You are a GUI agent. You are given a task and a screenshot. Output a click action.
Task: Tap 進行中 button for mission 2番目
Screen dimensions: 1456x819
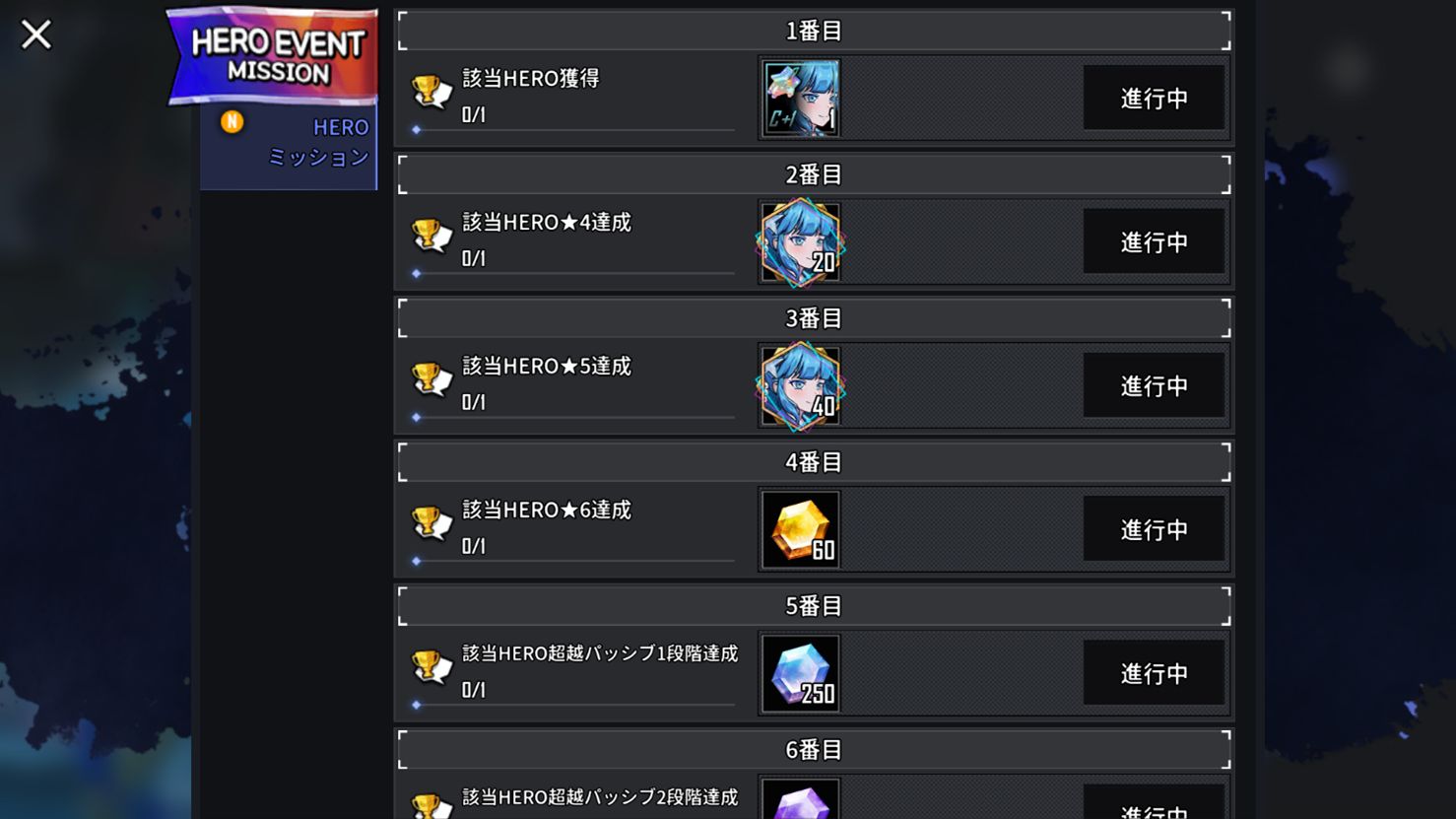(x=1154, y=241)
